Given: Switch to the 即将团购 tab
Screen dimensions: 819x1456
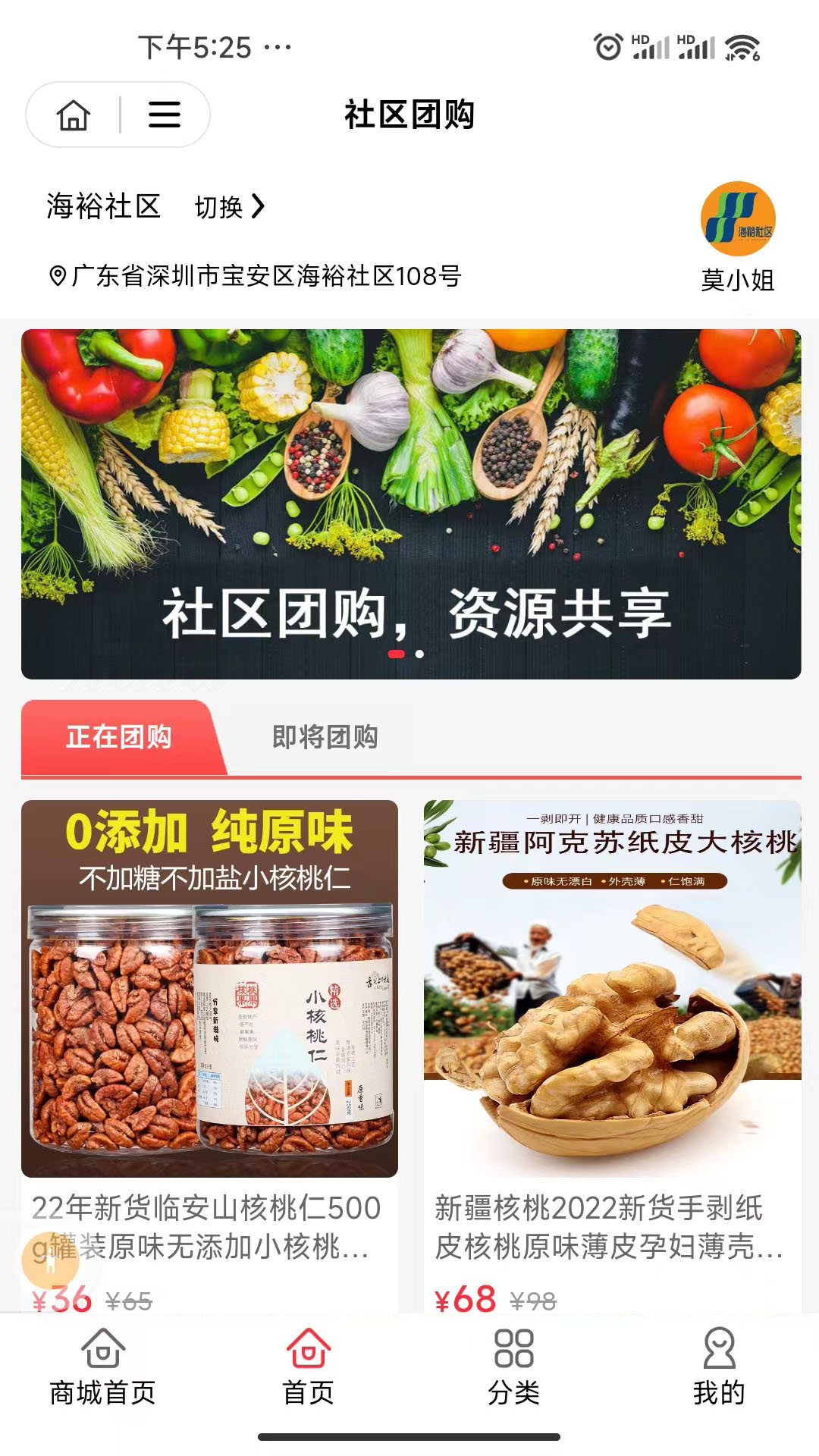Looking at the screenshot, I should pos(325,737).
